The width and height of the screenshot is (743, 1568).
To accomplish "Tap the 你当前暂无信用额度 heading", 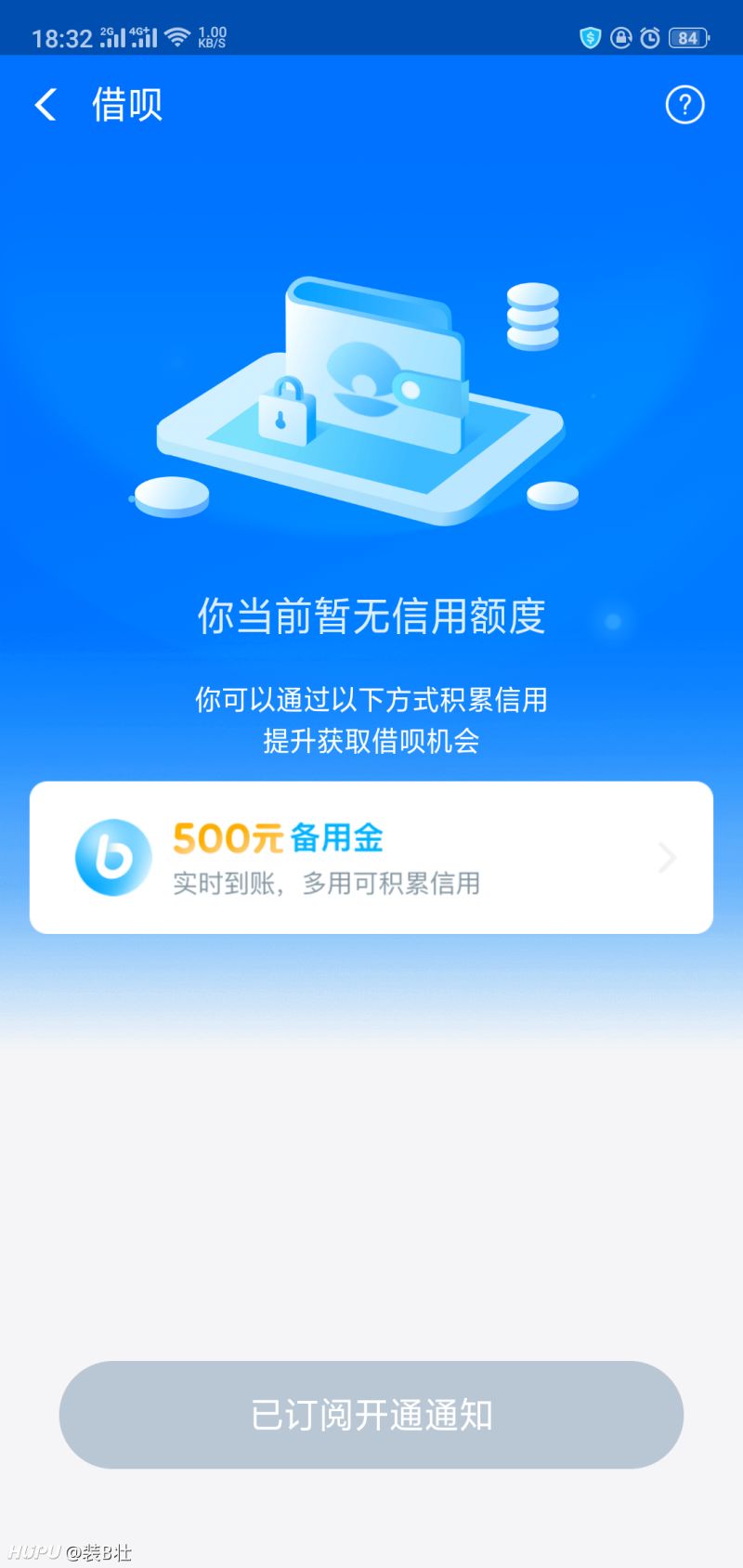I will [x=371, y=617].
